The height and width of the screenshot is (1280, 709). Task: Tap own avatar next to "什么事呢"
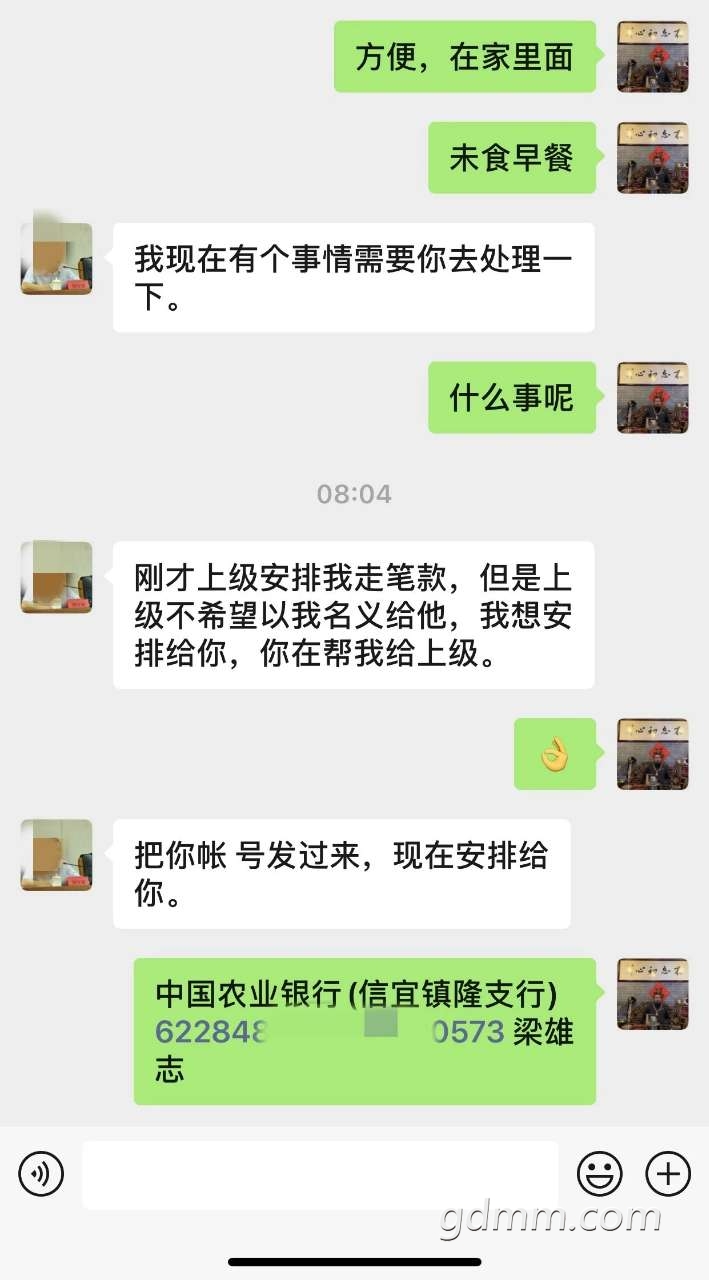pyautogui.click(x=652, y=397)
